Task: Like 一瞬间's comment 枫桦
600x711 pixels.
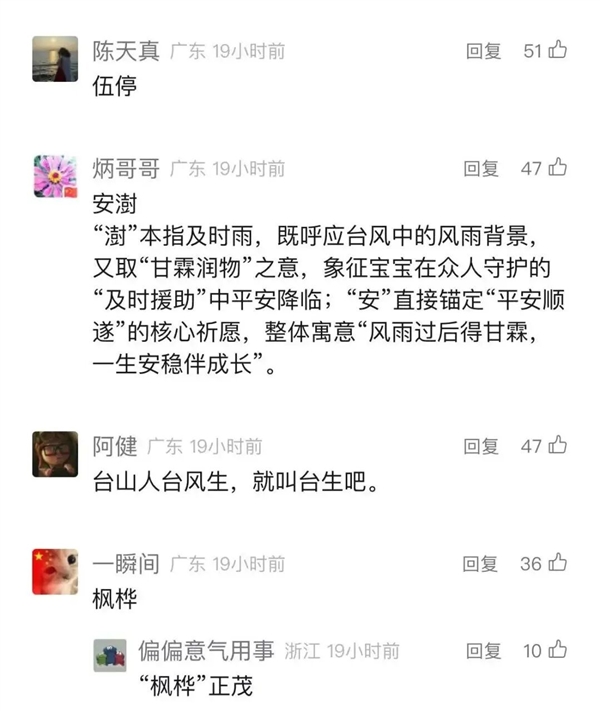Action: [x=557, y=563]
